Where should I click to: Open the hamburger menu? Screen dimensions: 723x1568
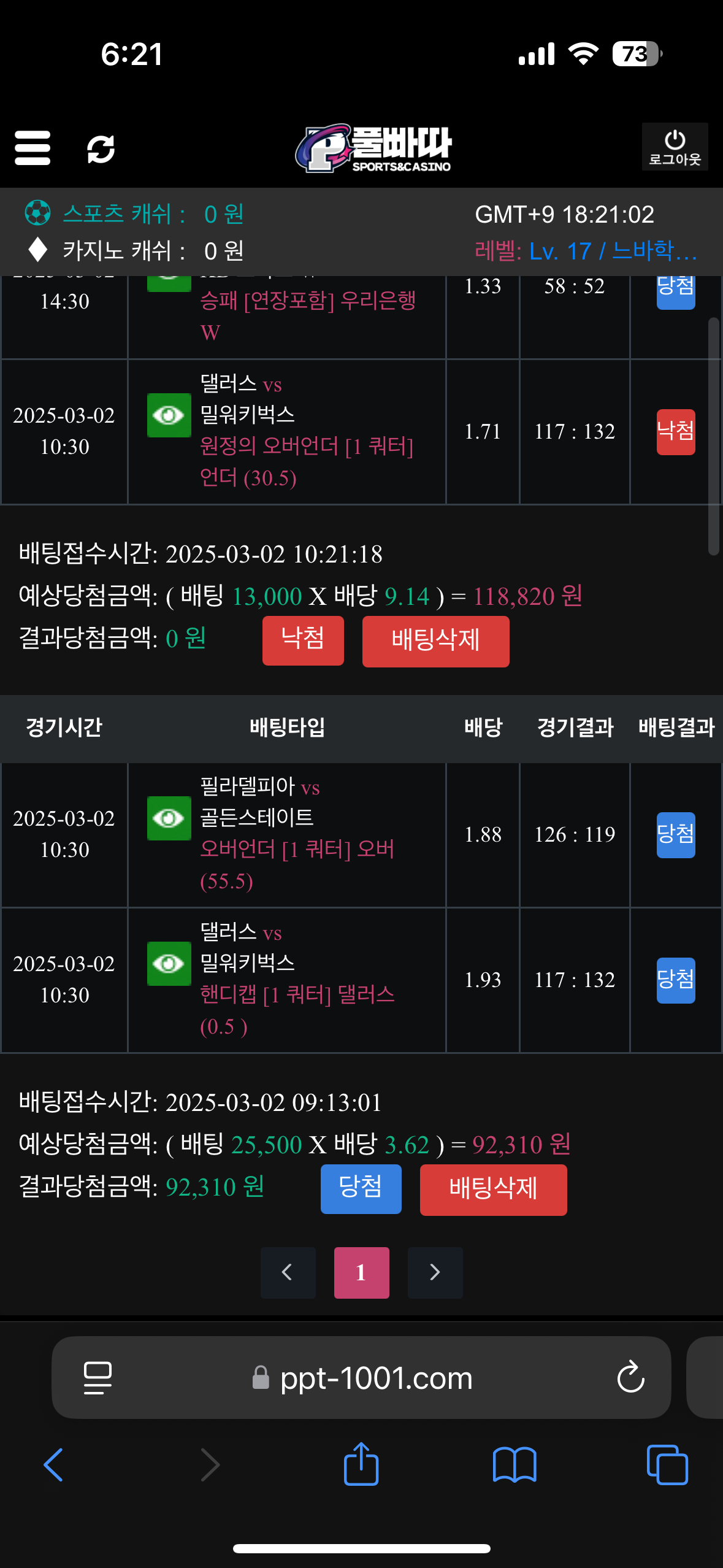33,148
